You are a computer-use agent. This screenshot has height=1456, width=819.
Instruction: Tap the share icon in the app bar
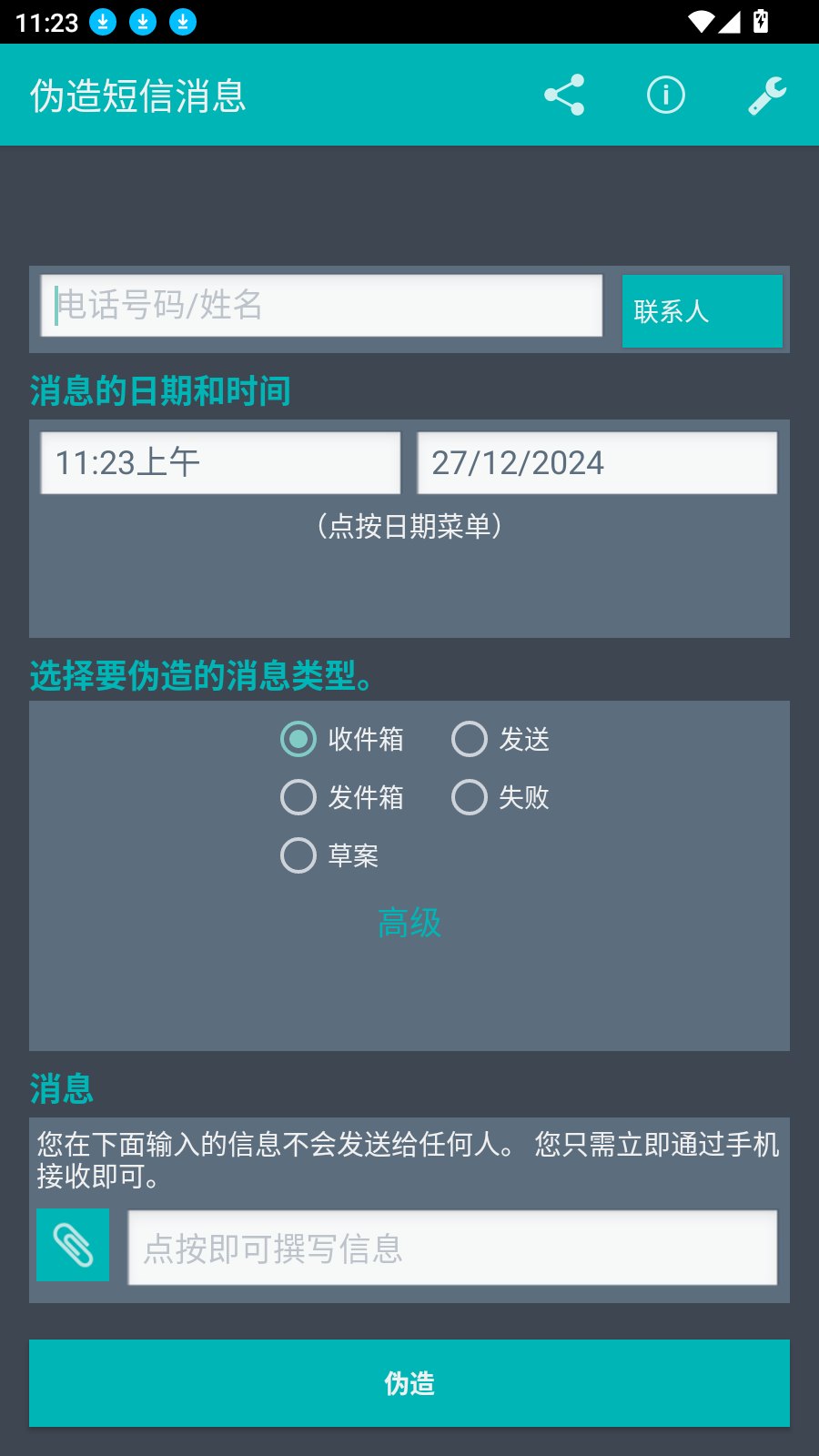tap(564, 95)
